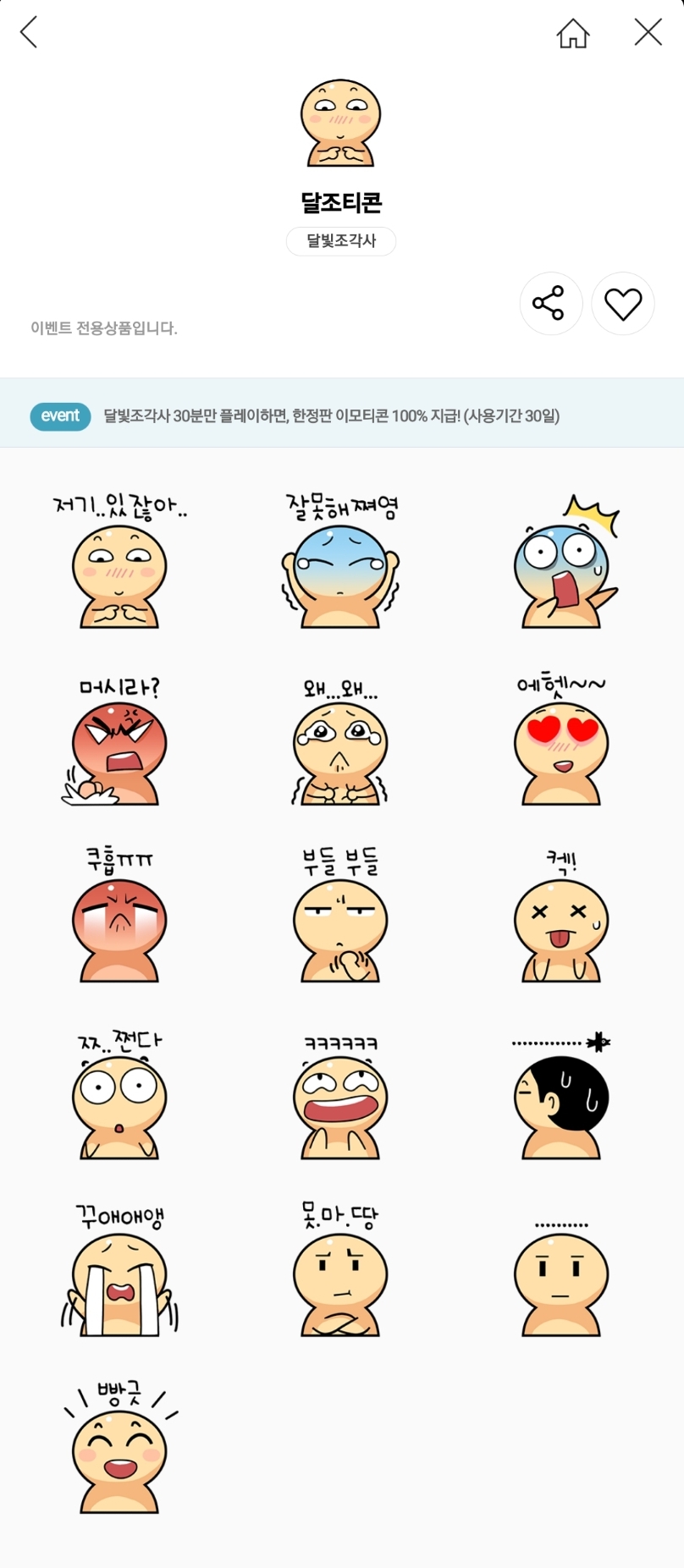
Task: Open the 달빛조각사 chip
Action: click(341, 241)
